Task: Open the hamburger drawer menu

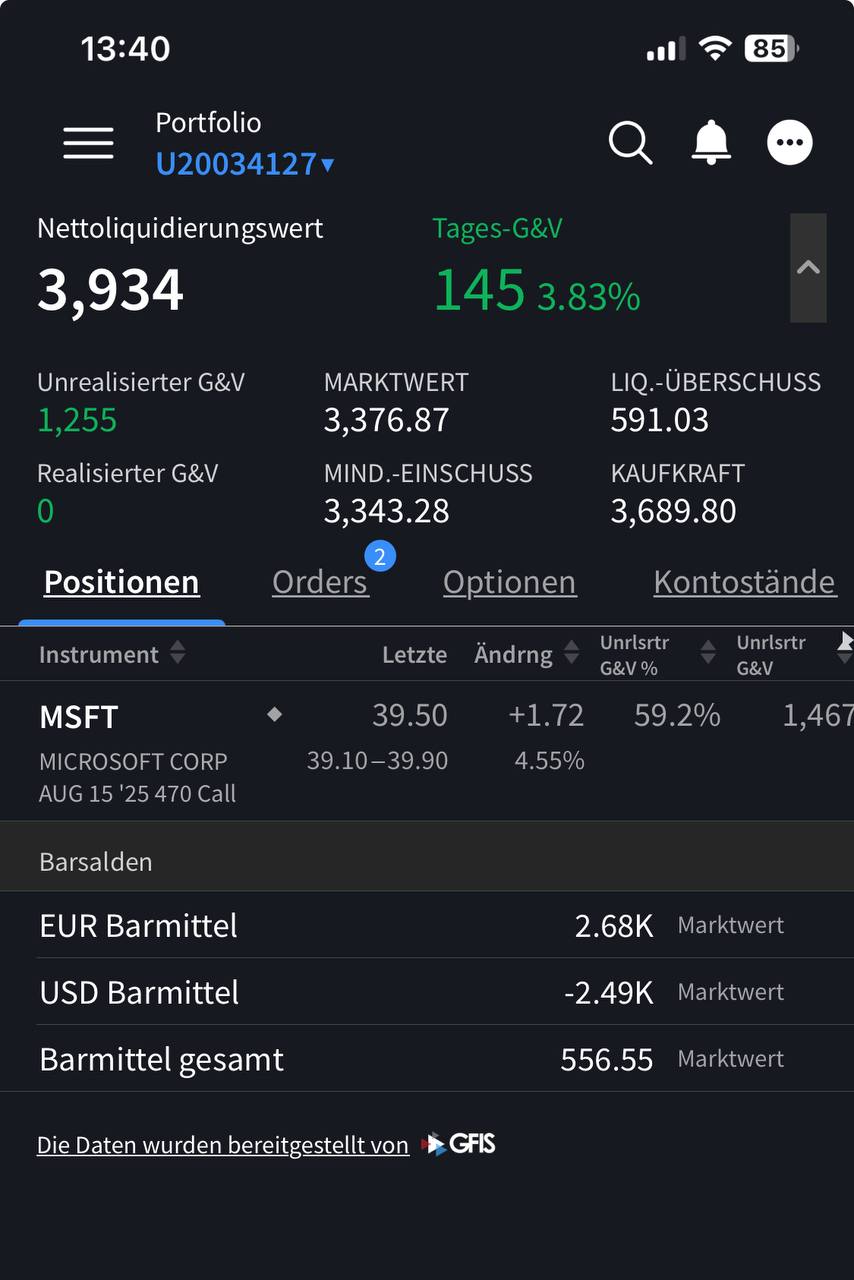Action: tap(88, 143)
